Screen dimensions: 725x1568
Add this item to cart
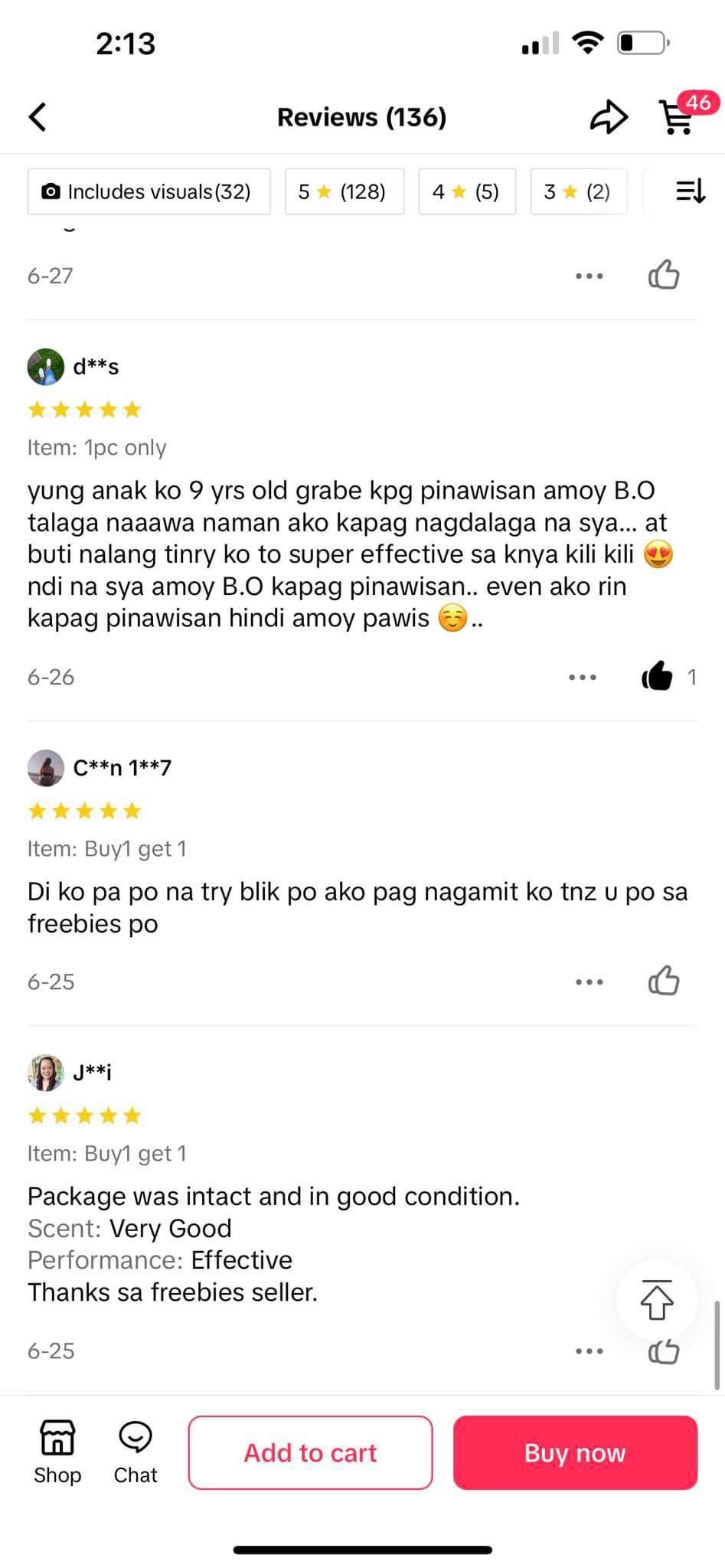(x=310, y=1452)
